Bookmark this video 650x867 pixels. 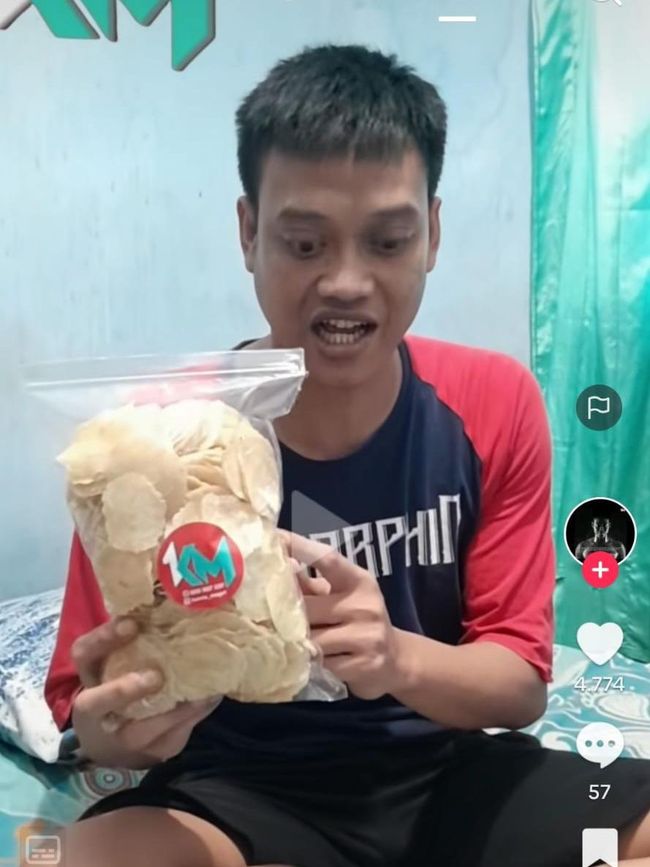pos(599,846)
